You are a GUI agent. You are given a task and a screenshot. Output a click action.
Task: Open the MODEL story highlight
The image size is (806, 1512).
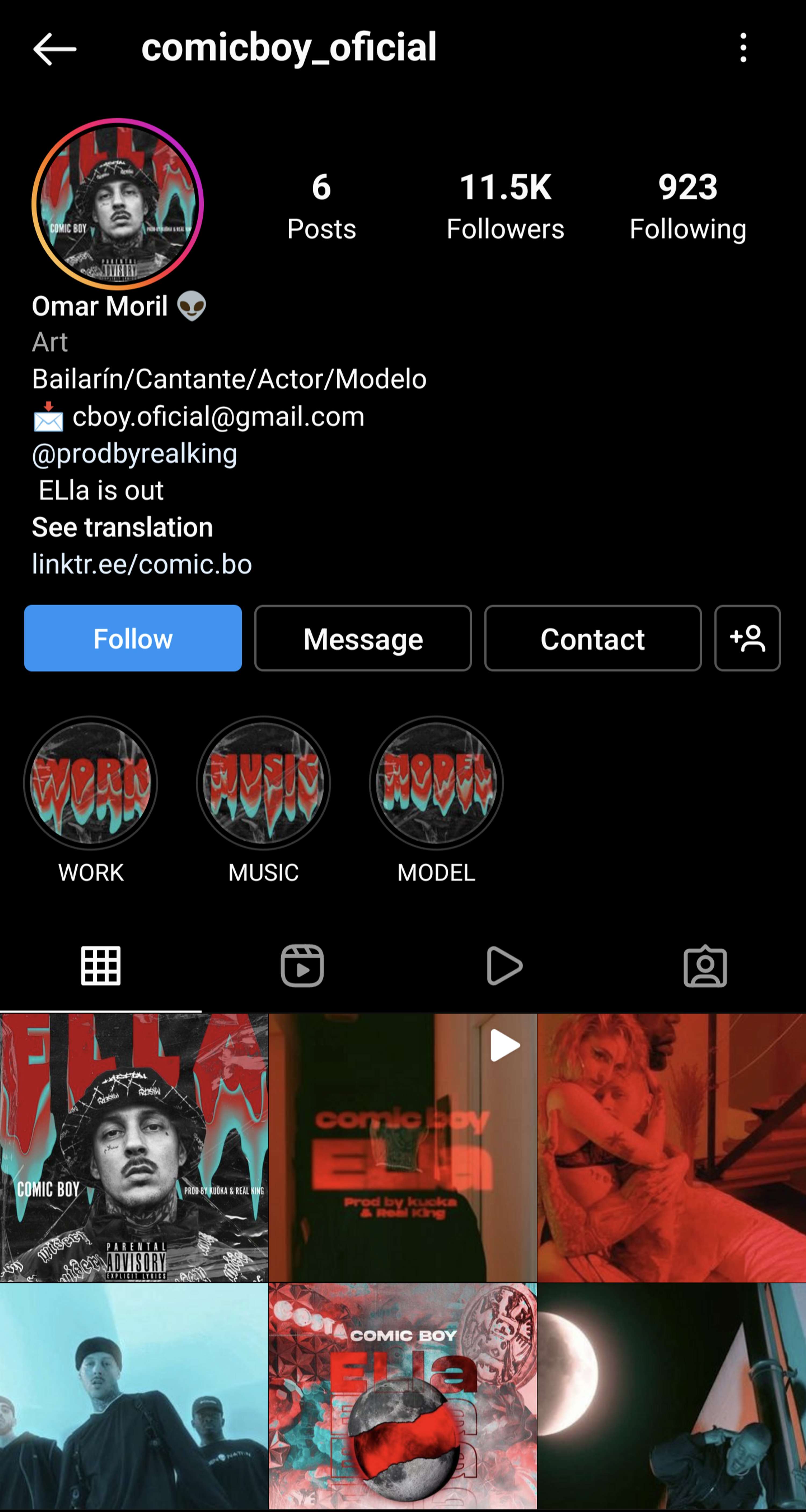(436, 783)
